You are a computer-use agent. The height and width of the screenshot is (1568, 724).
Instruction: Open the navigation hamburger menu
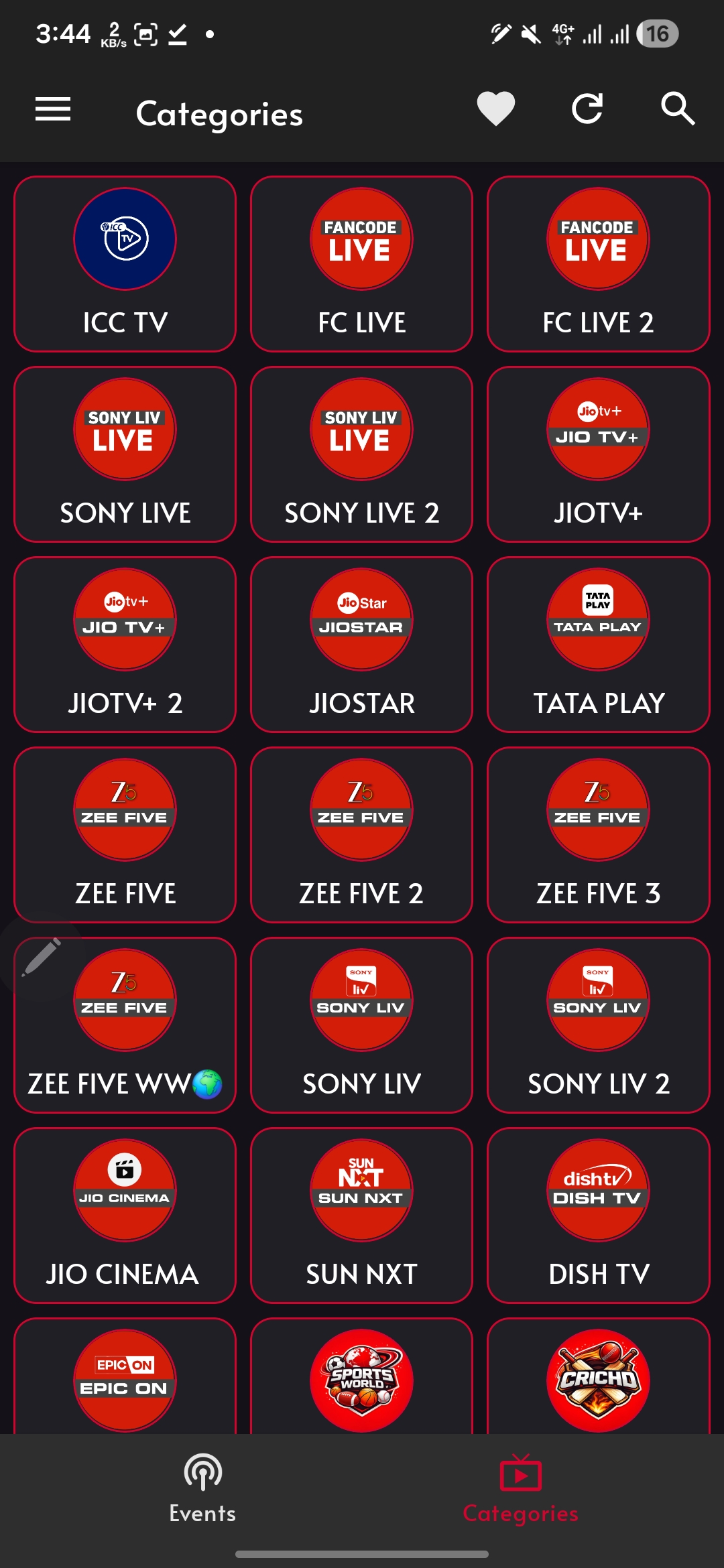click(x=52, y=109)
